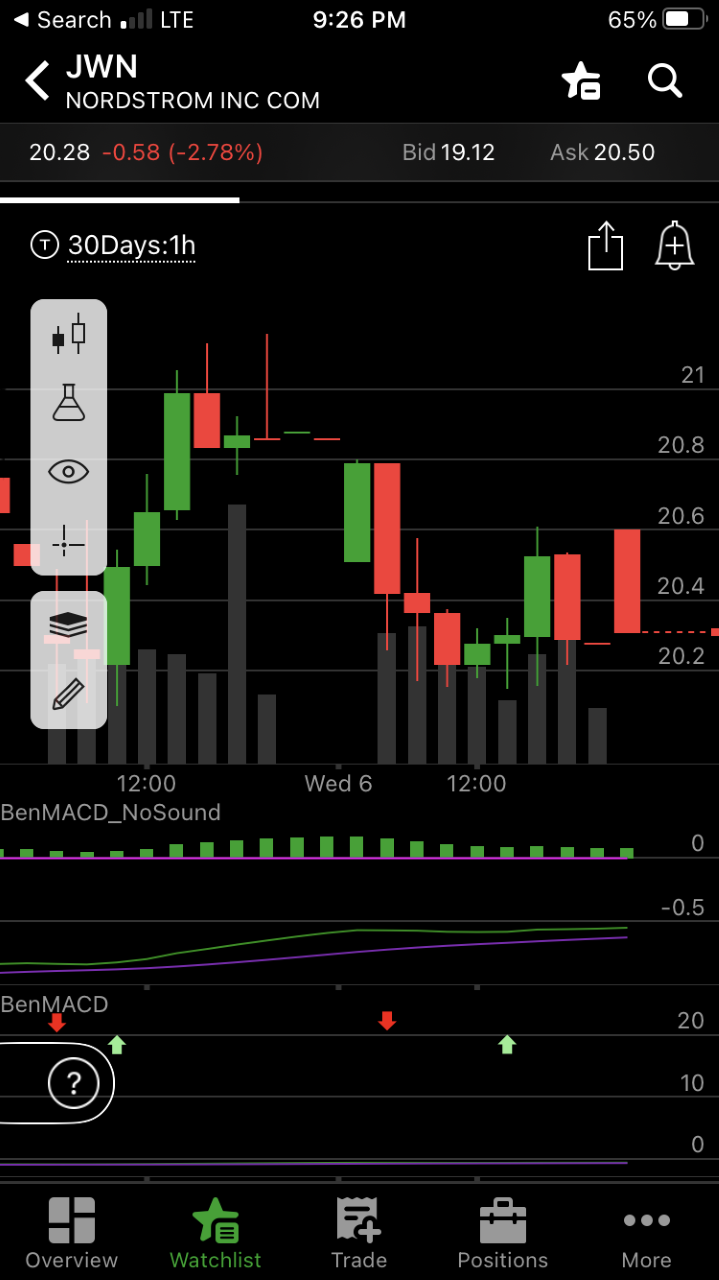Screen dimensions: 719x1280
Task: Go to the Trade tab
Action: pos(359,1233)
